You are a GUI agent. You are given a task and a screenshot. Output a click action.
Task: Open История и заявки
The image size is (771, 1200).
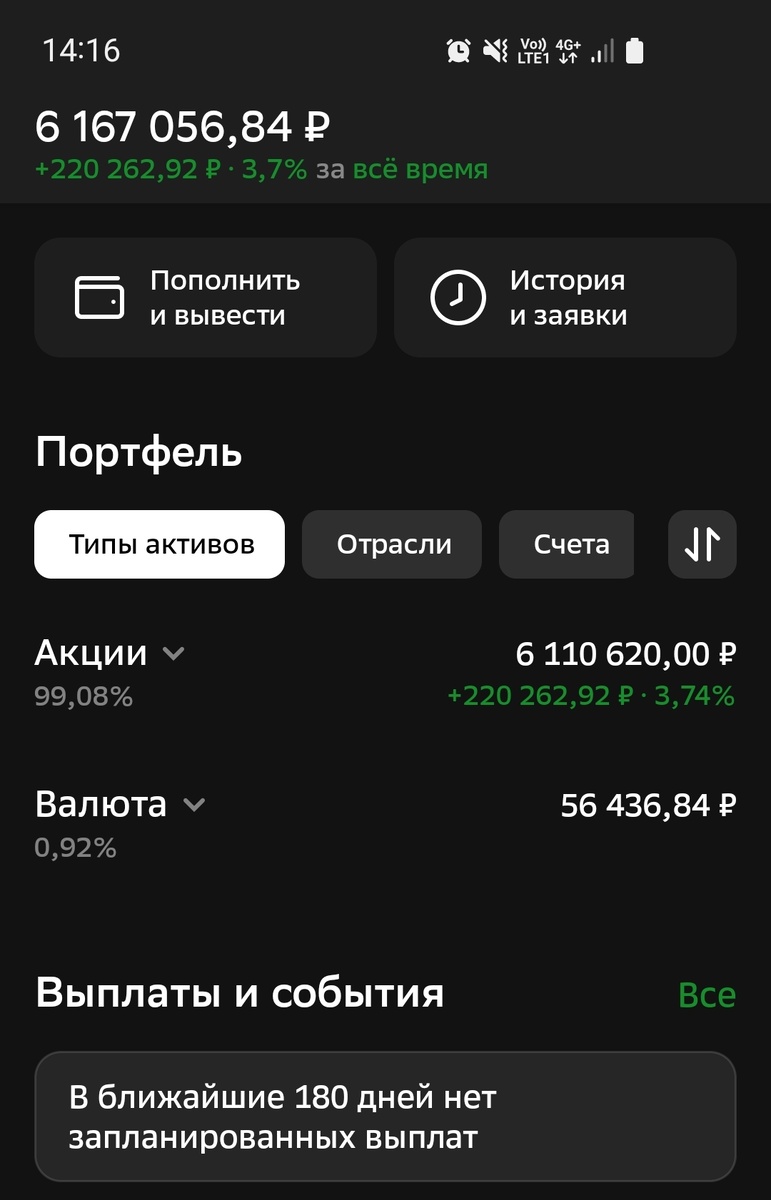click(x=564, y=297)
